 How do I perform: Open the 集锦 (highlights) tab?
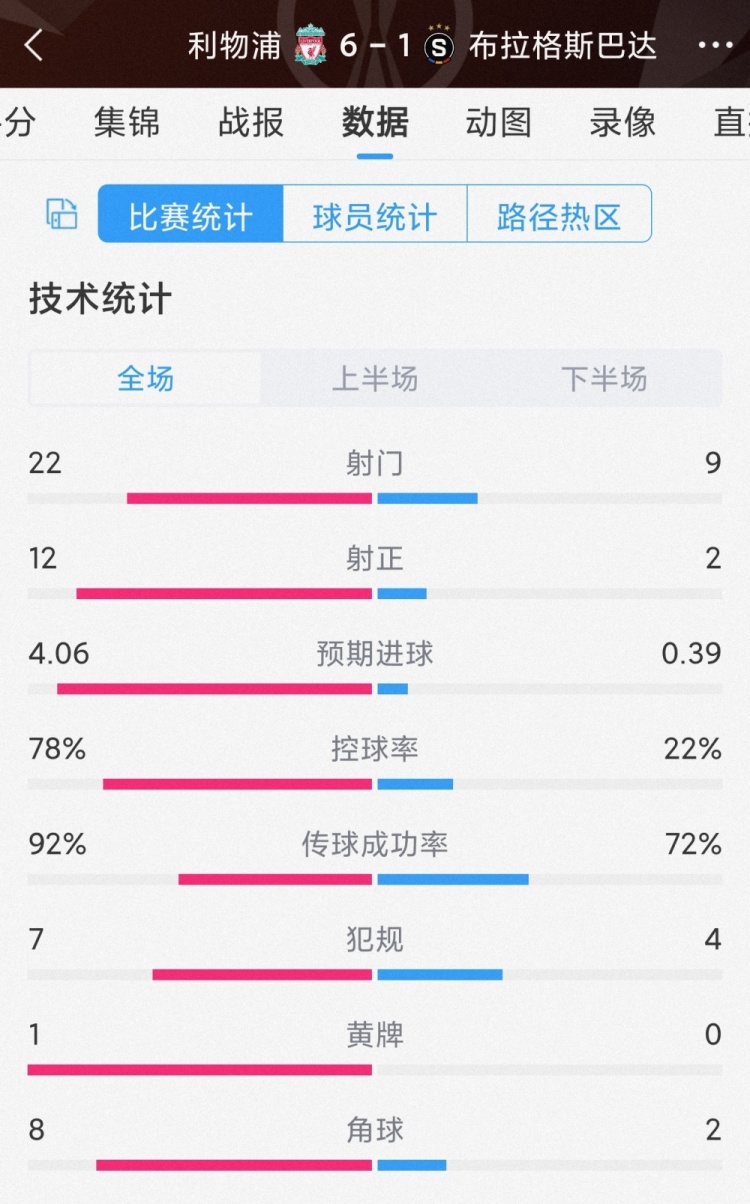(126, 122)
